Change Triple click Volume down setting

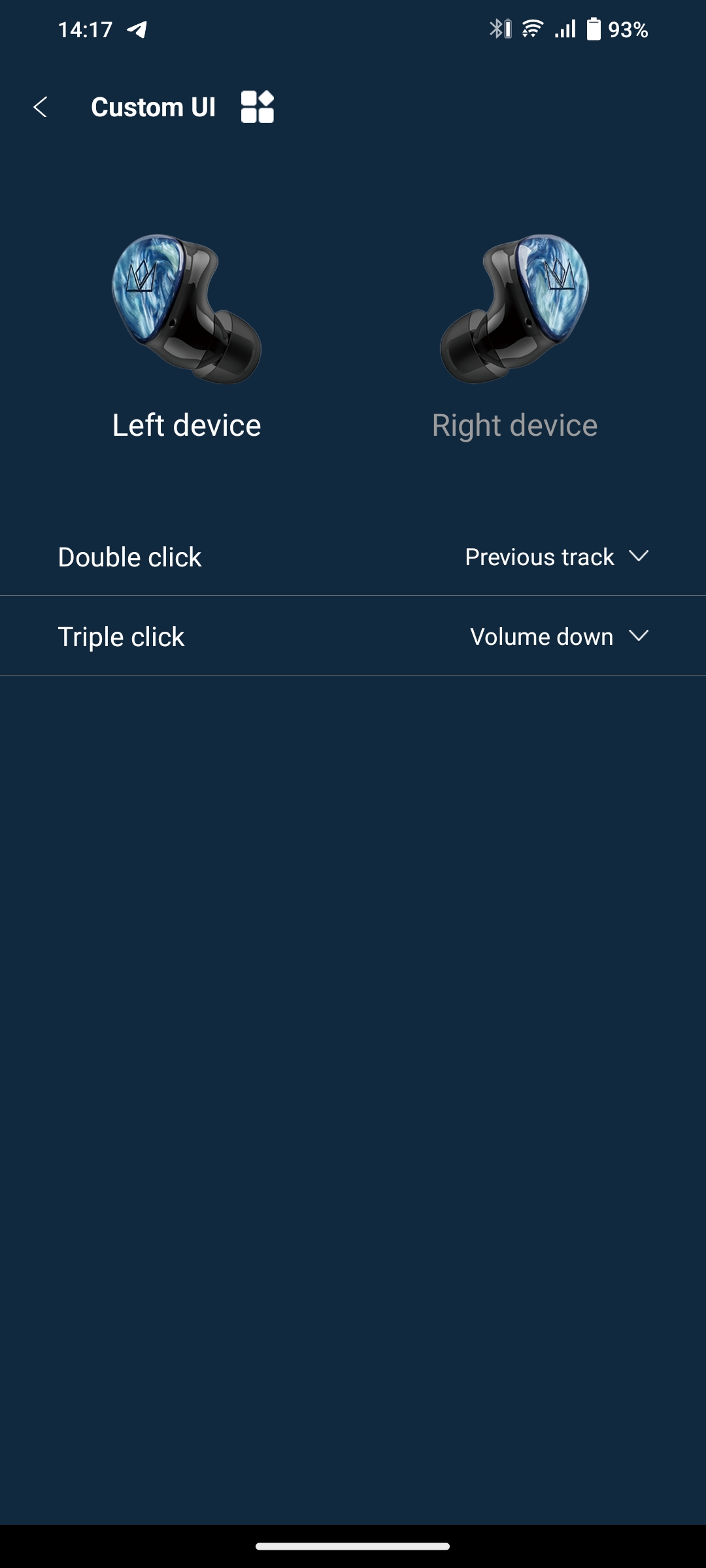click(559, 637)
